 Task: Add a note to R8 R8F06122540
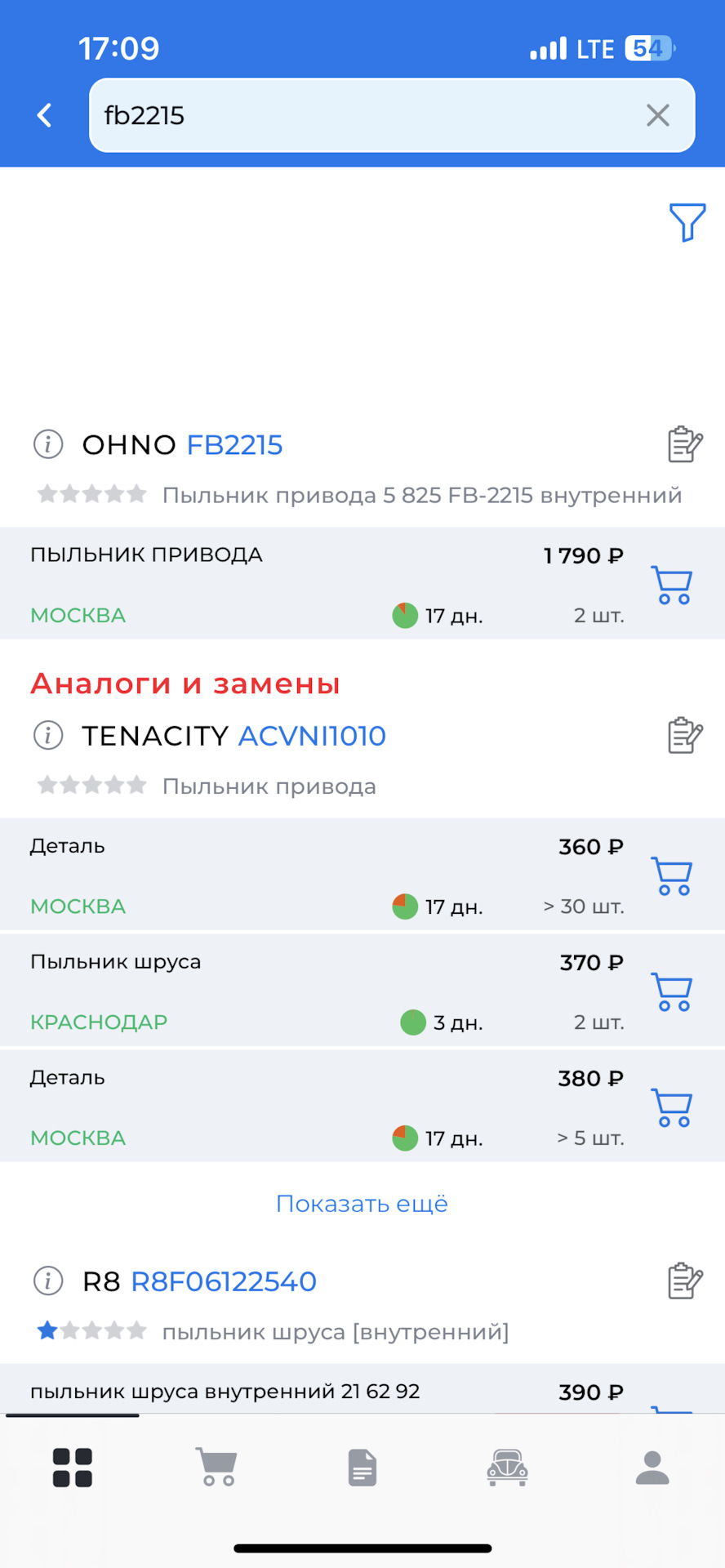(684, 1281)
